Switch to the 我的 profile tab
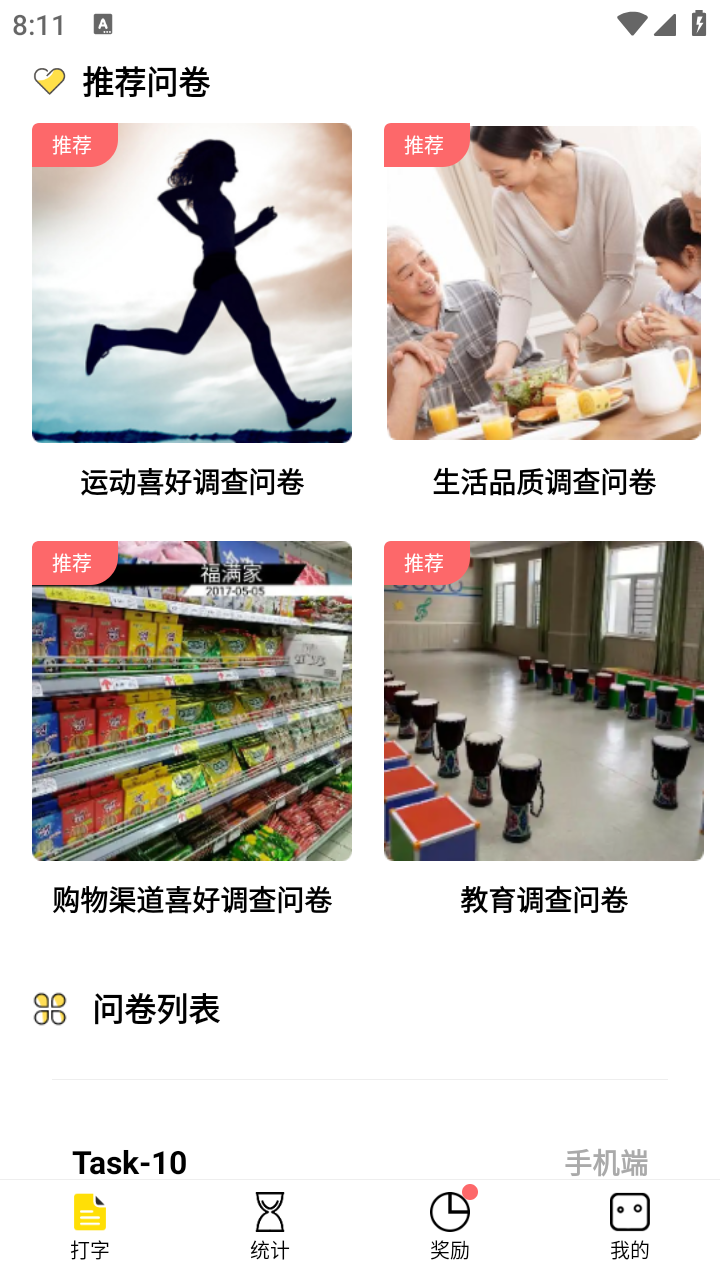720x1280 pixels. point(630,1227)
